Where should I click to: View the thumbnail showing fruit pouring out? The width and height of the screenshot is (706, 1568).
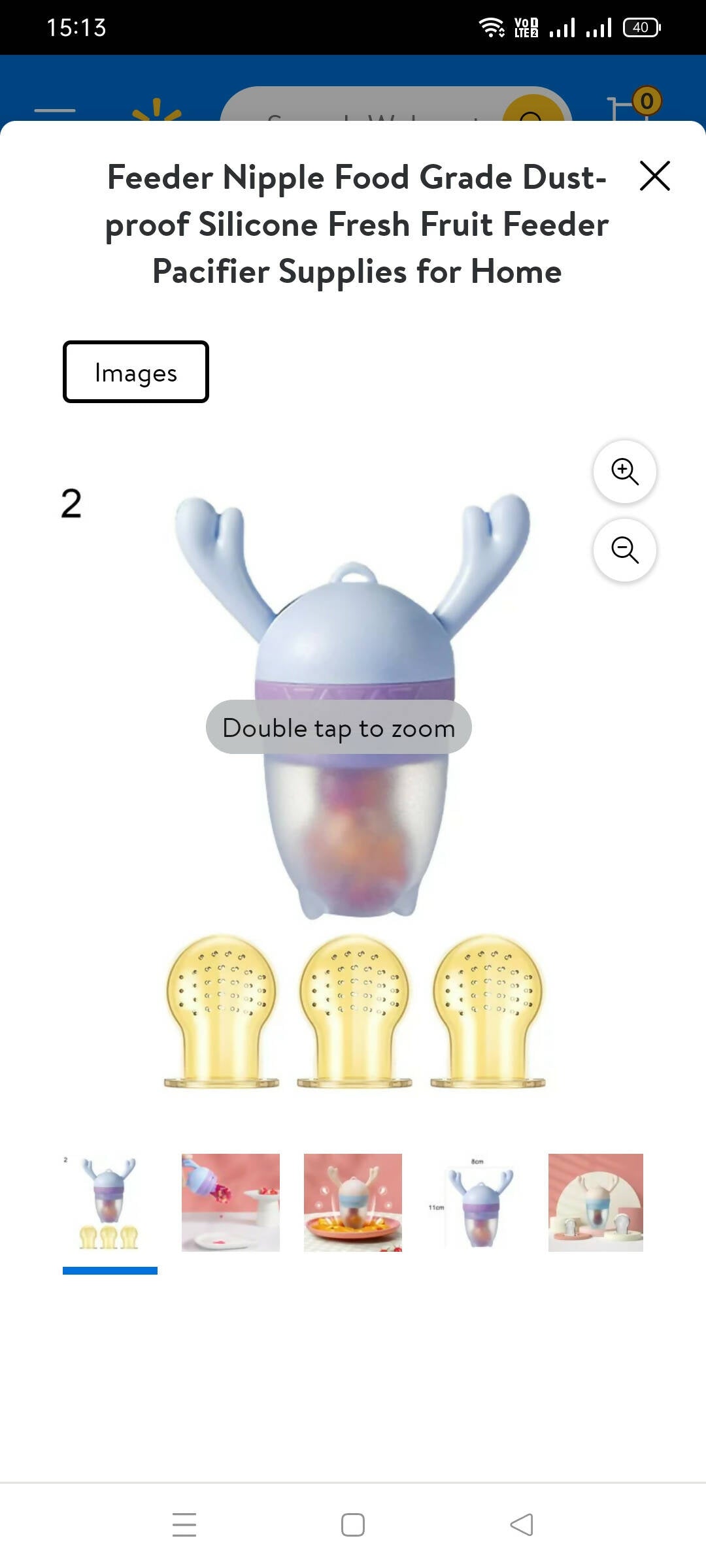click(x=231, y=1203)
